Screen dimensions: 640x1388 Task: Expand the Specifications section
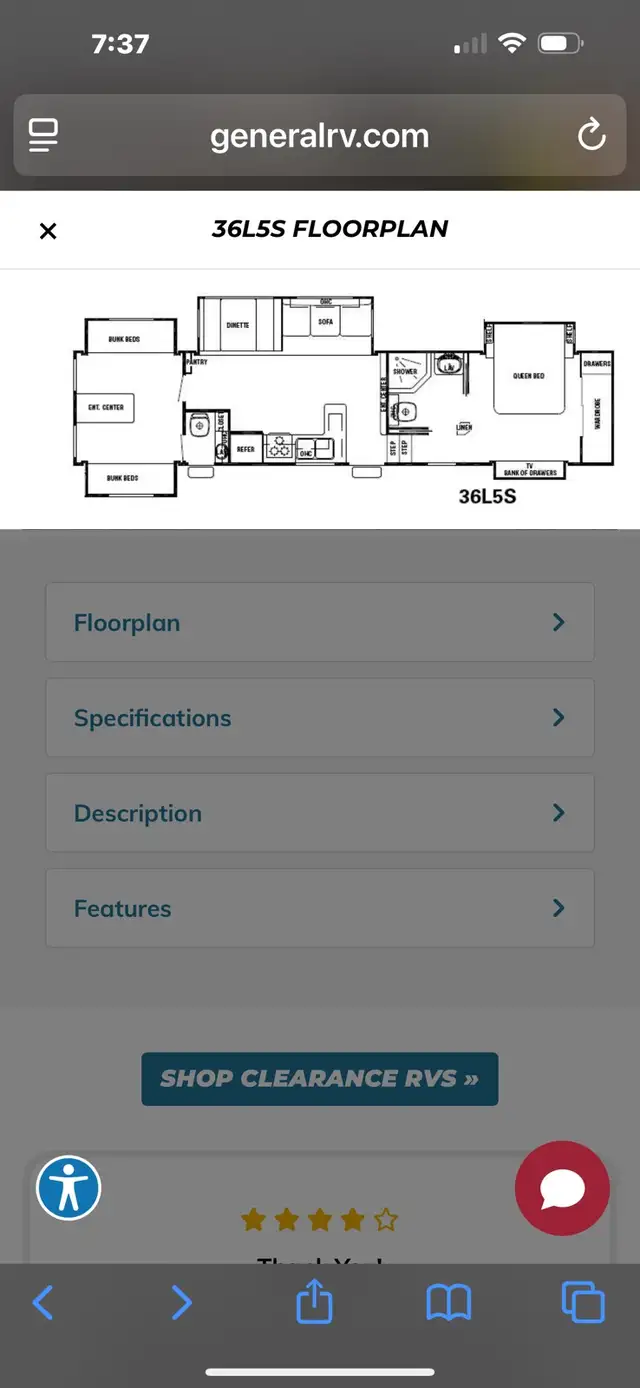coord(320,718)
